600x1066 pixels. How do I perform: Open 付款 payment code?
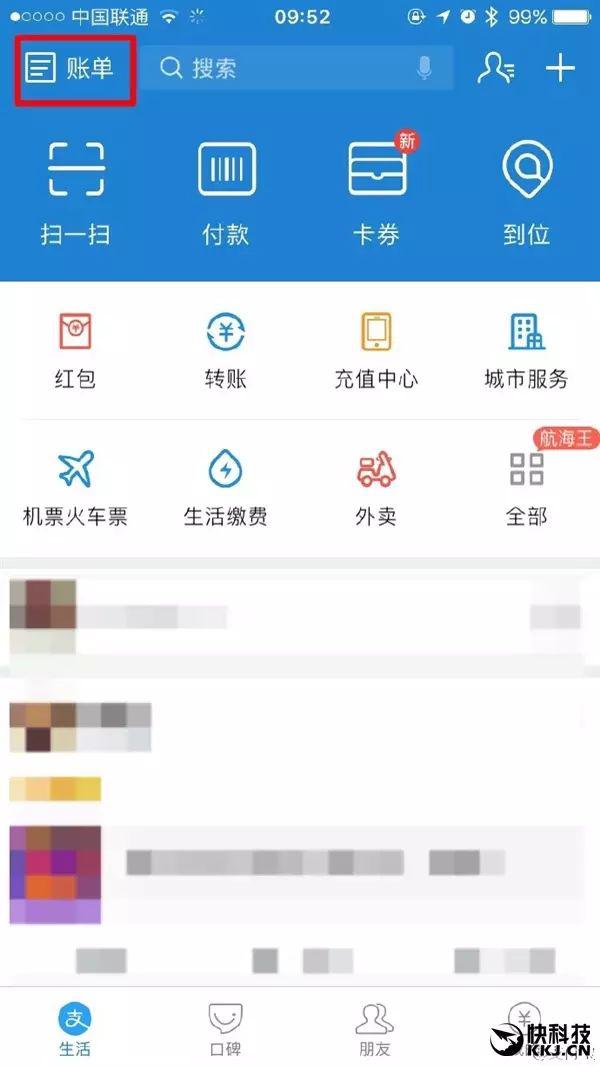[226, 192]
